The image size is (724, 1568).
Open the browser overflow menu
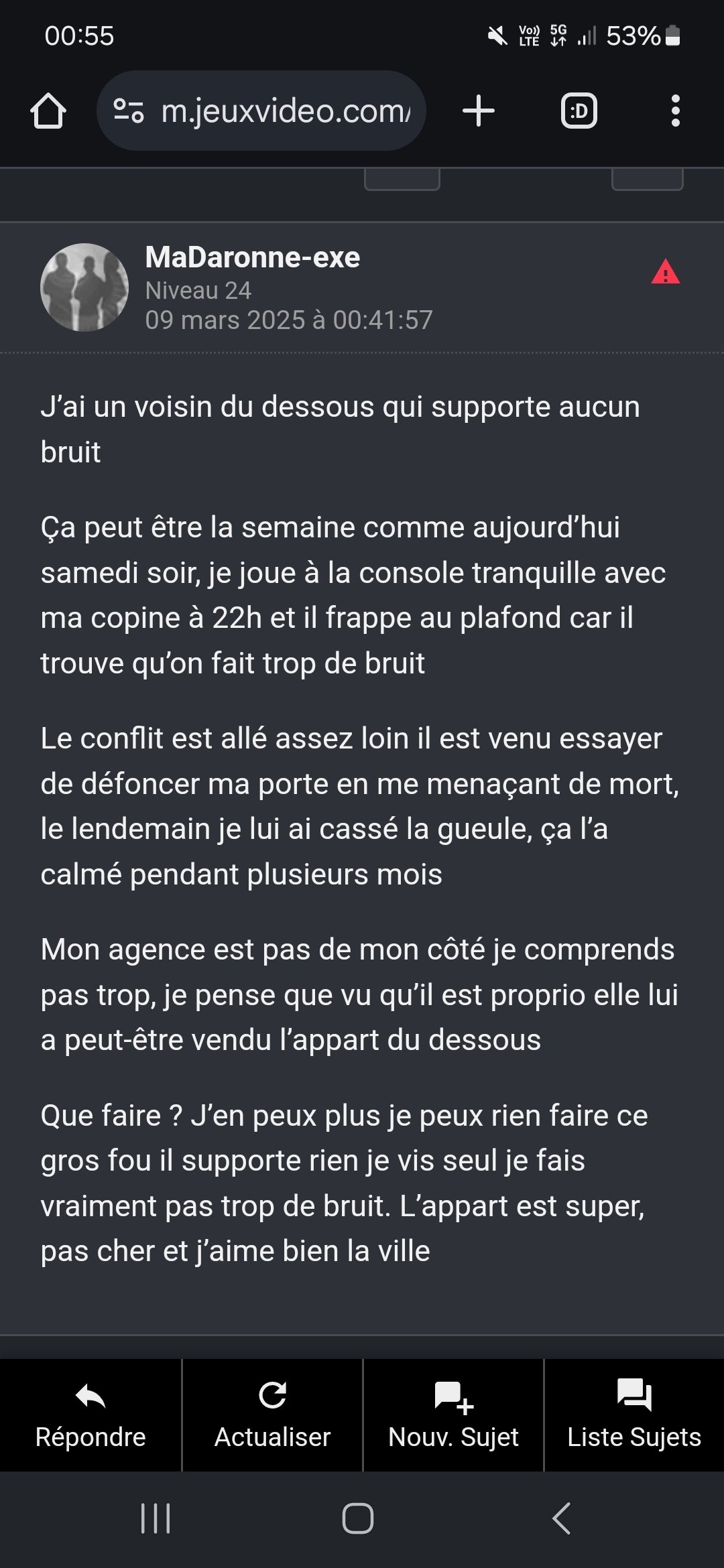(x=675, y=111)
